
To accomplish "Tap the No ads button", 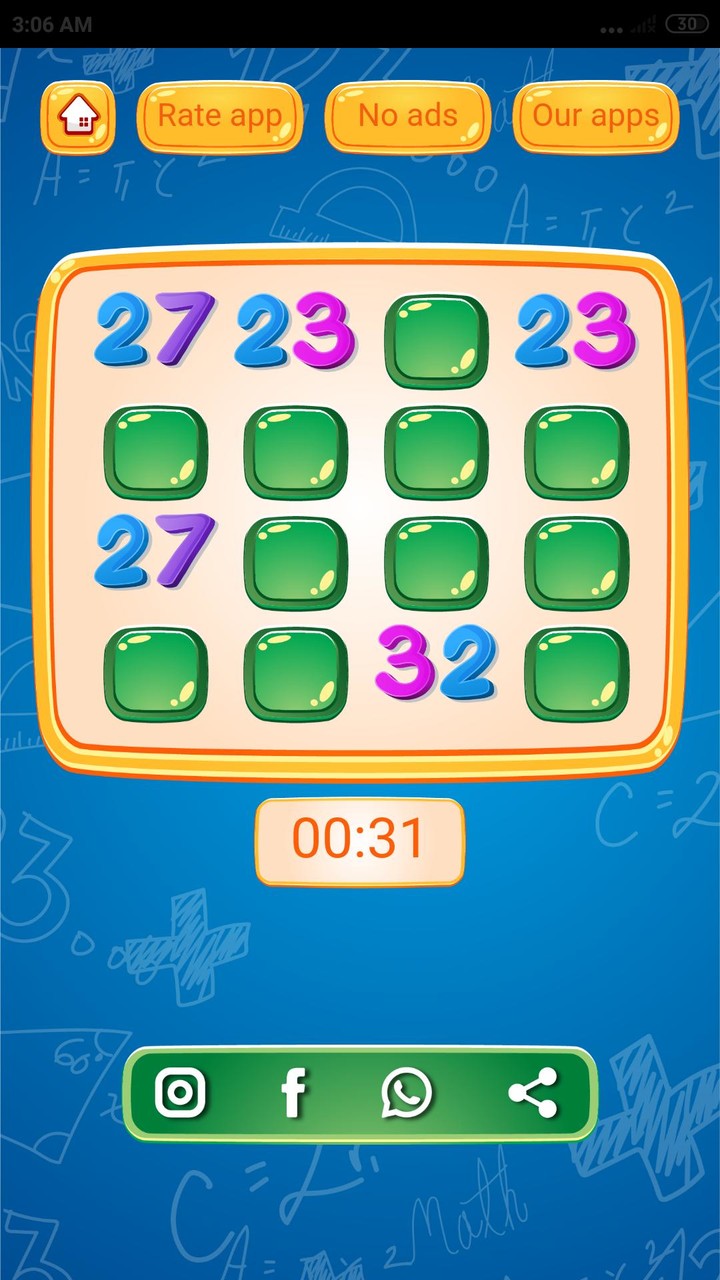I will click(407, 115).
